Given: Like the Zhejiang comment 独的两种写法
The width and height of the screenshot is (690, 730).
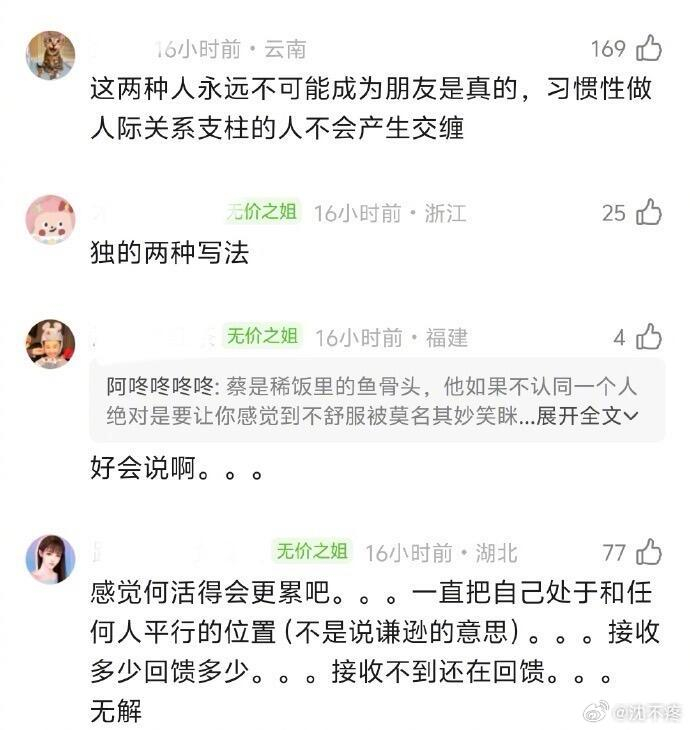Looking at the screenshot, I should click(649, 212).
